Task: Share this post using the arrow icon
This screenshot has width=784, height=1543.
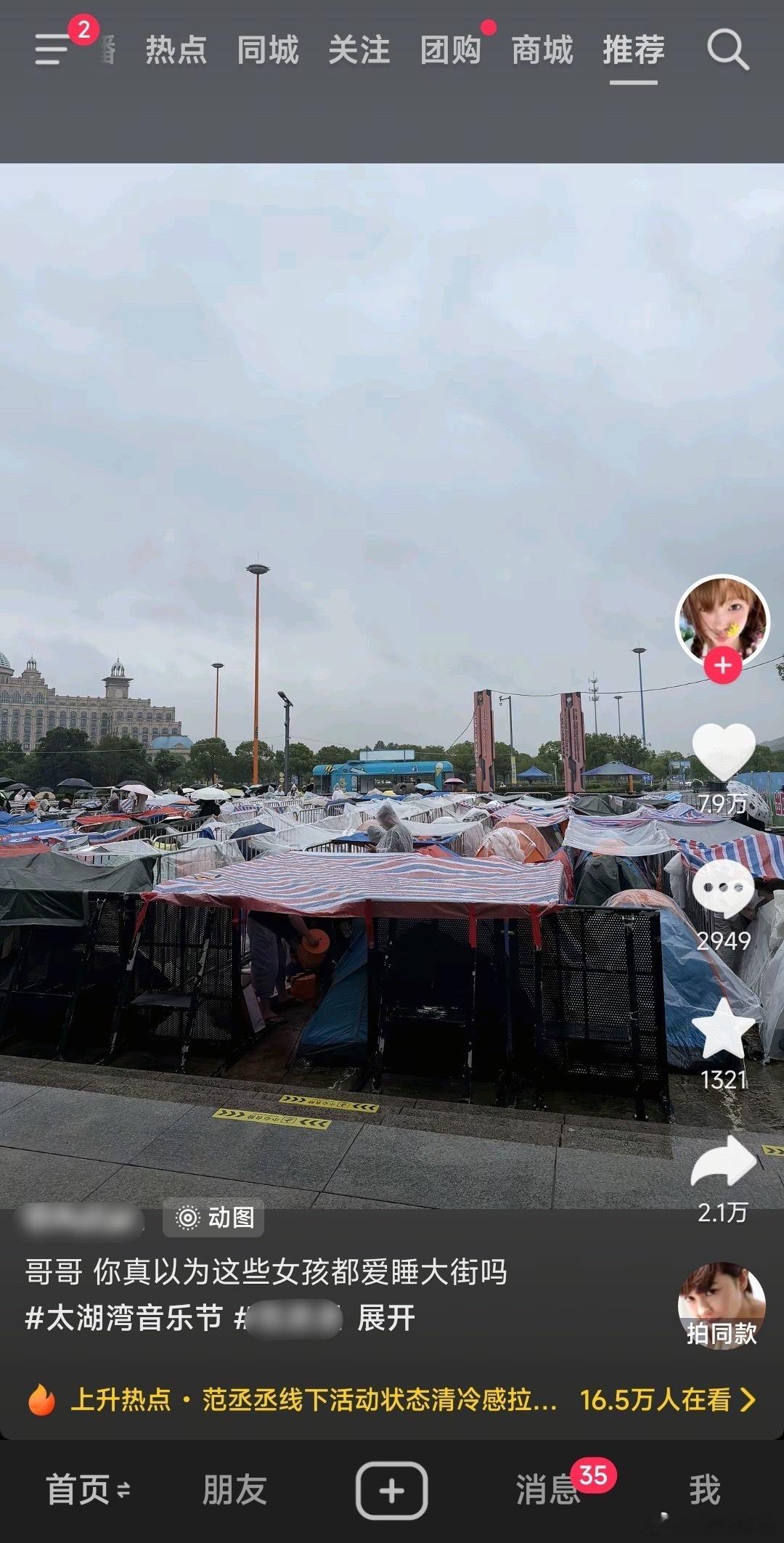Action: tap(723, 1162)
